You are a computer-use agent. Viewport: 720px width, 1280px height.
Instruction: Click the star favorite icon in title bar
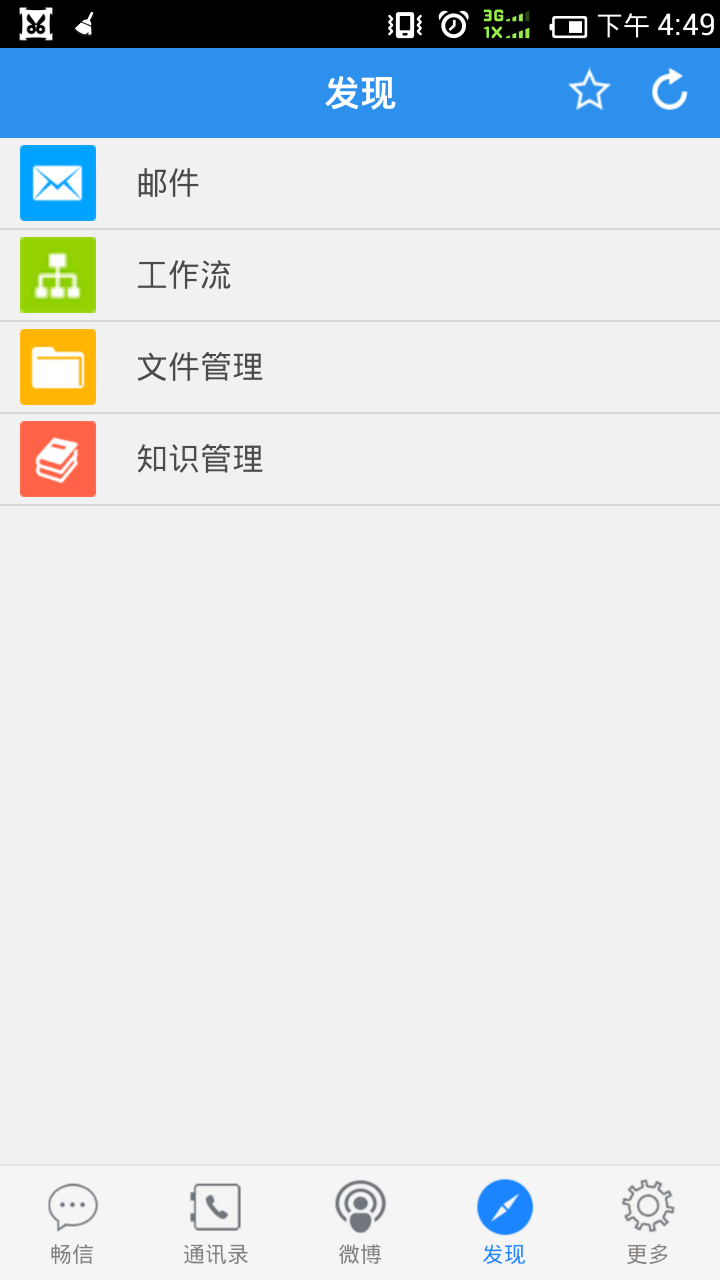pyautogui.click(x=589, y=91)
